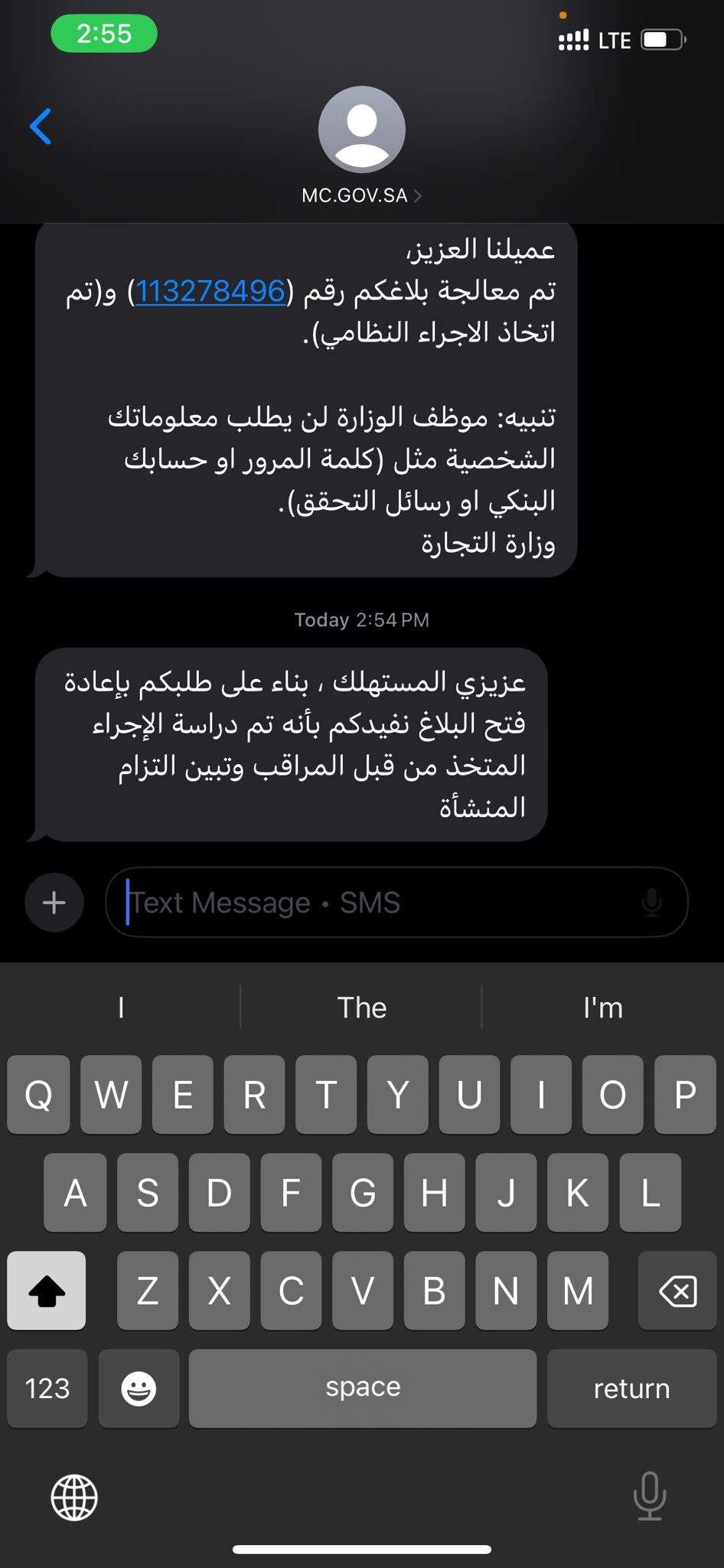Image resolution: width=724 pixels, height=1568 pixels.
Task: Start dictation from the message field microphone
Action: click(651, 903)
